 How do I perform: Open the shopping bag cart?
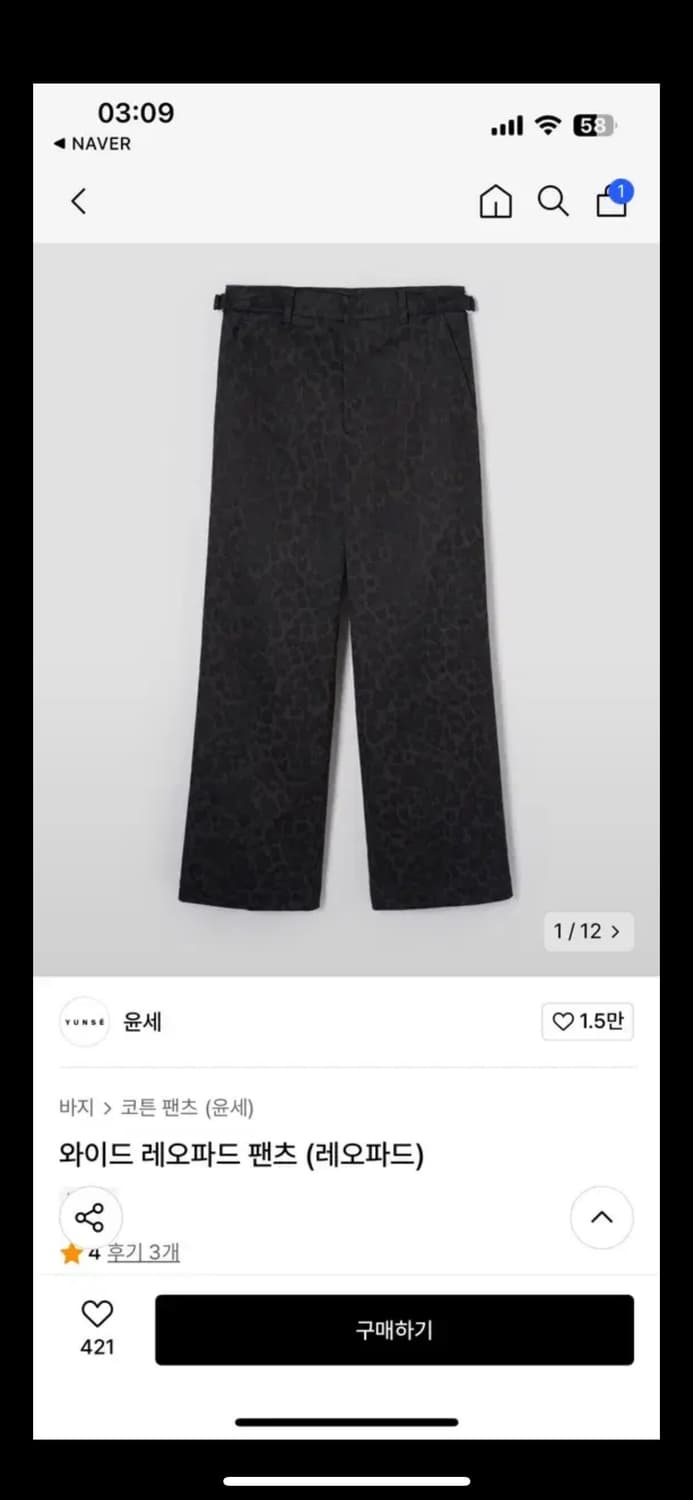point(612,200)
